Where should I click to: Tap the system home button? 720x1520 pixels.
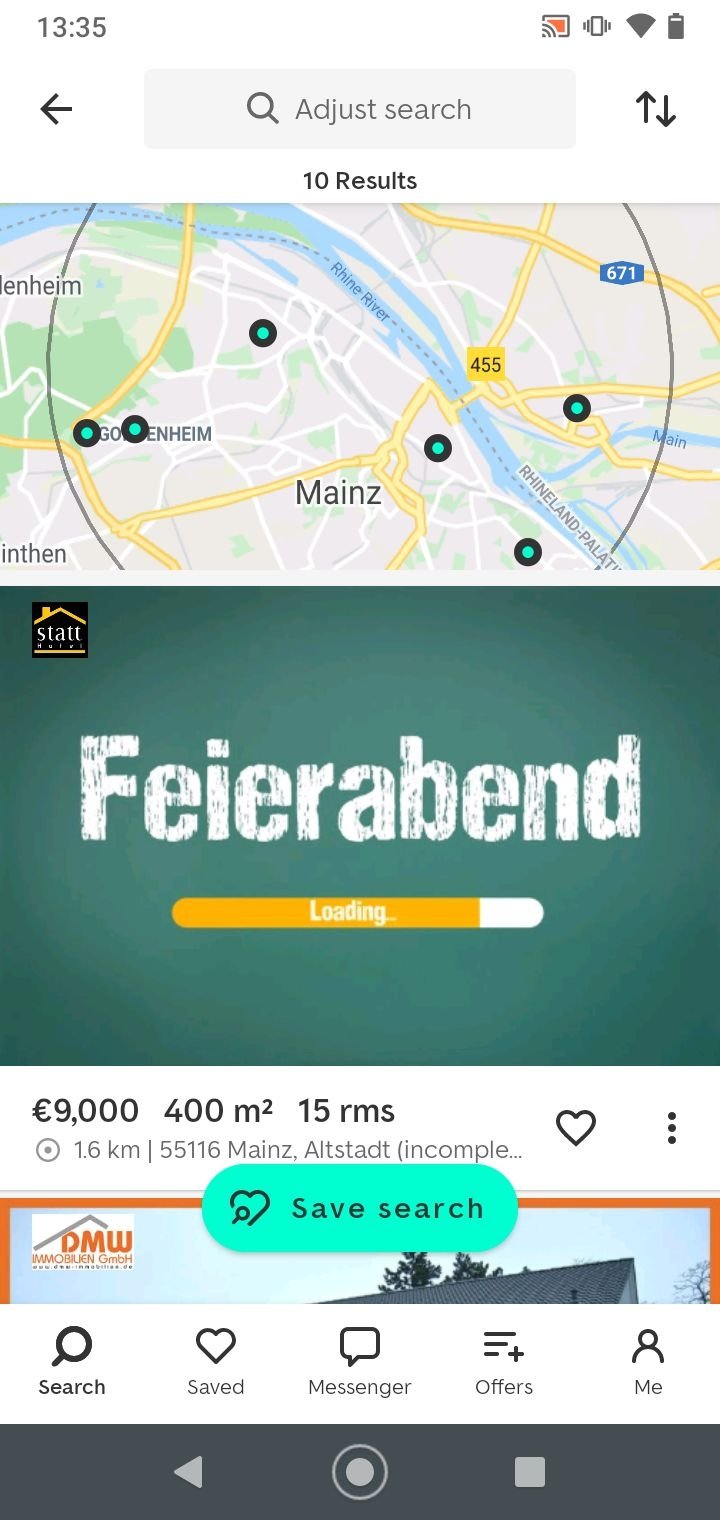click(360, 1472)
